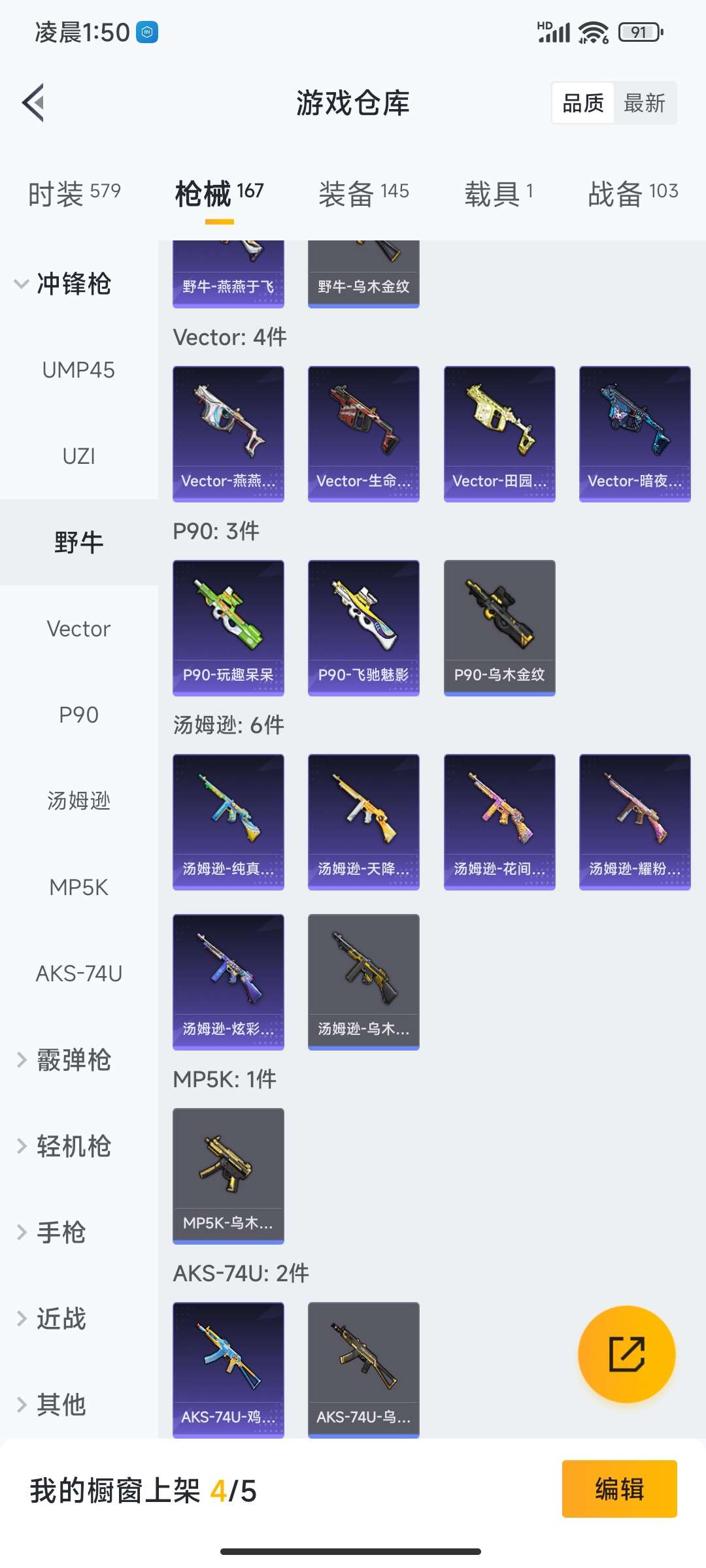This screenshot has width=706, height=1568.
Task: Go back from 游戏仓库
Action: [34, 103]
